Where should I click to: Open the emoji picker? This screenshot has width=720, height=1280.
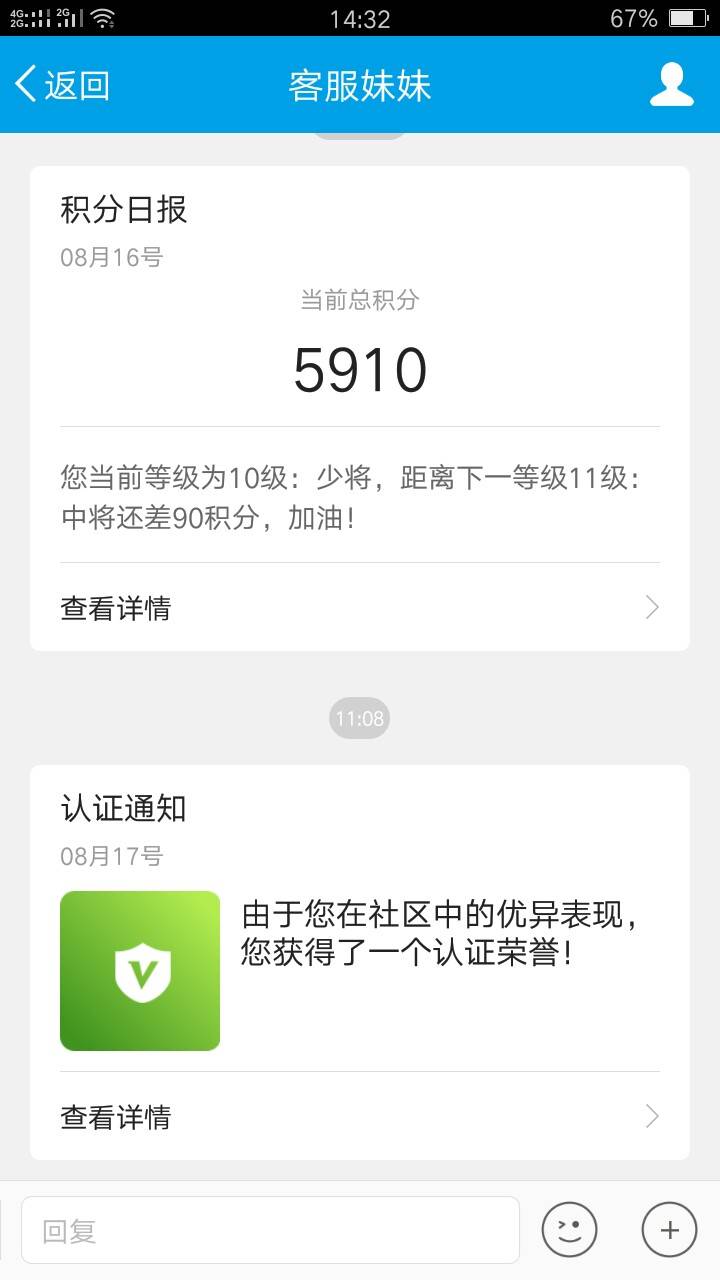tap(569, 1230)
